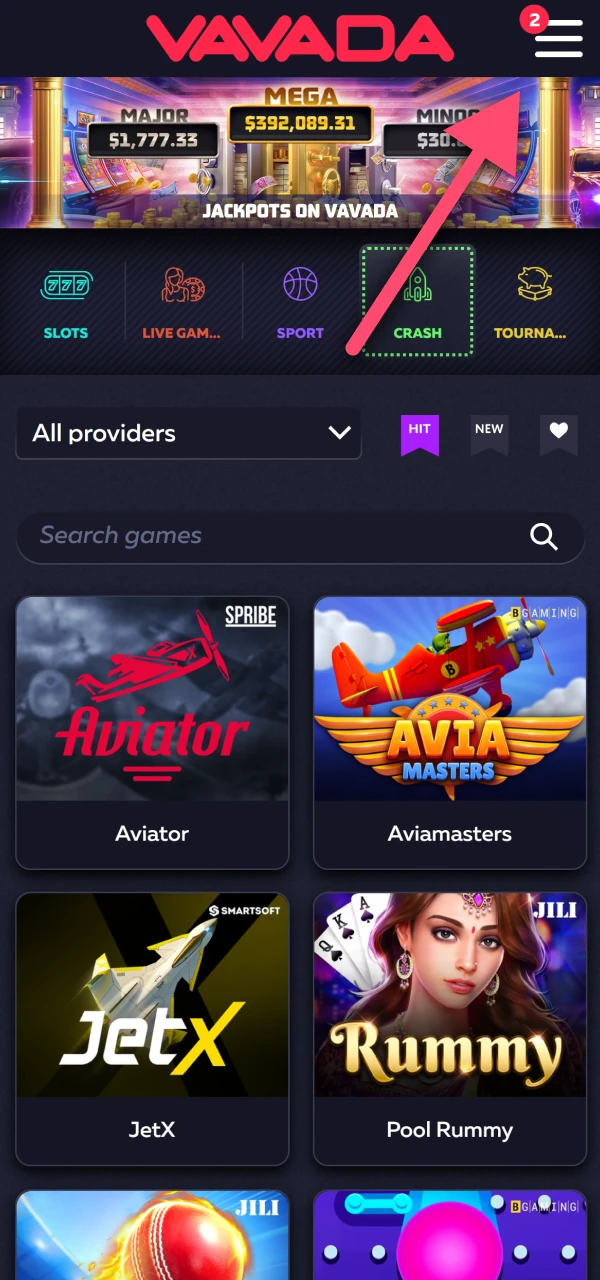Select the Sport category
Screen dimensions: 600x1280
[300, 302]
